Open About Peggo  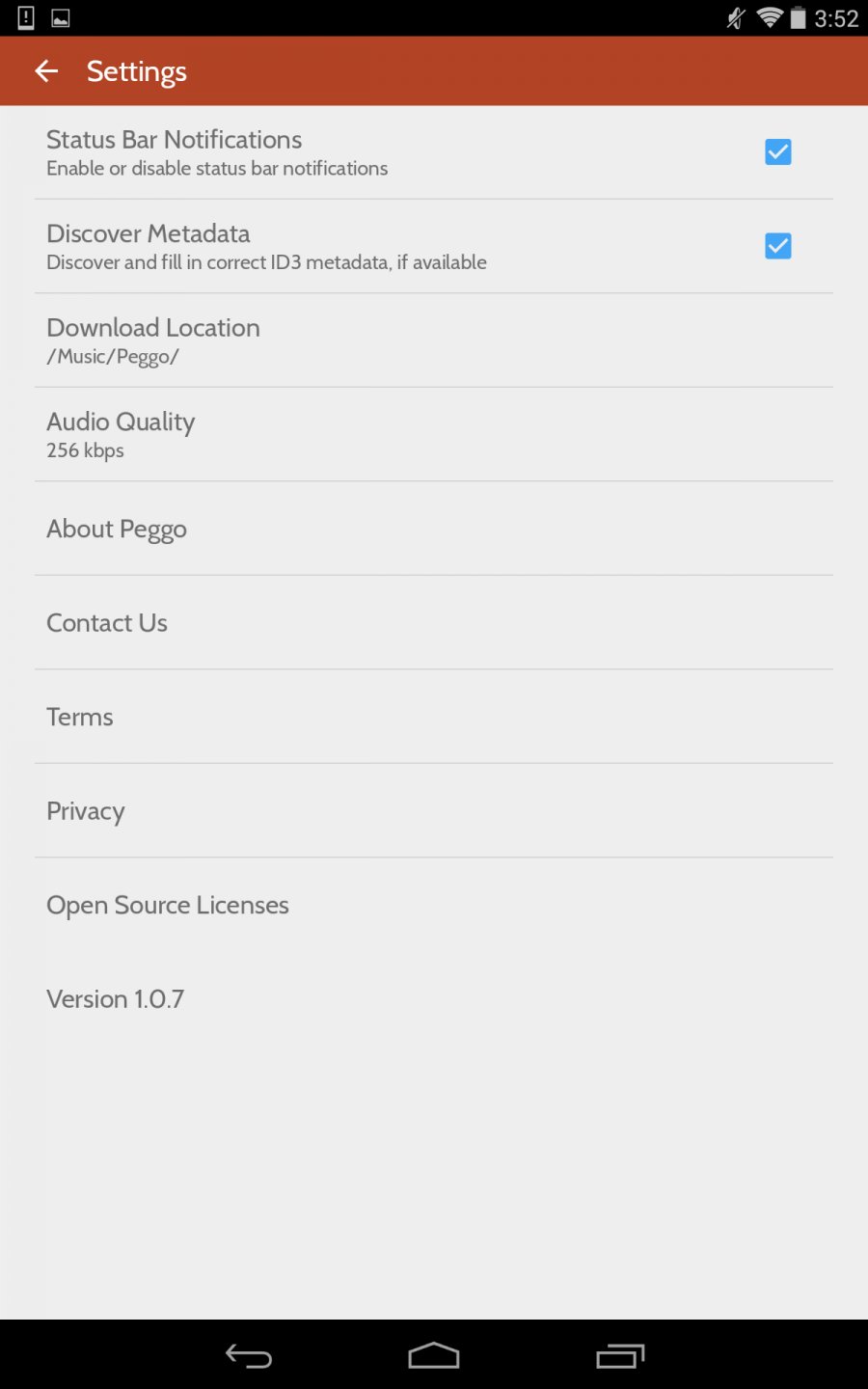[x=434, y=529]
